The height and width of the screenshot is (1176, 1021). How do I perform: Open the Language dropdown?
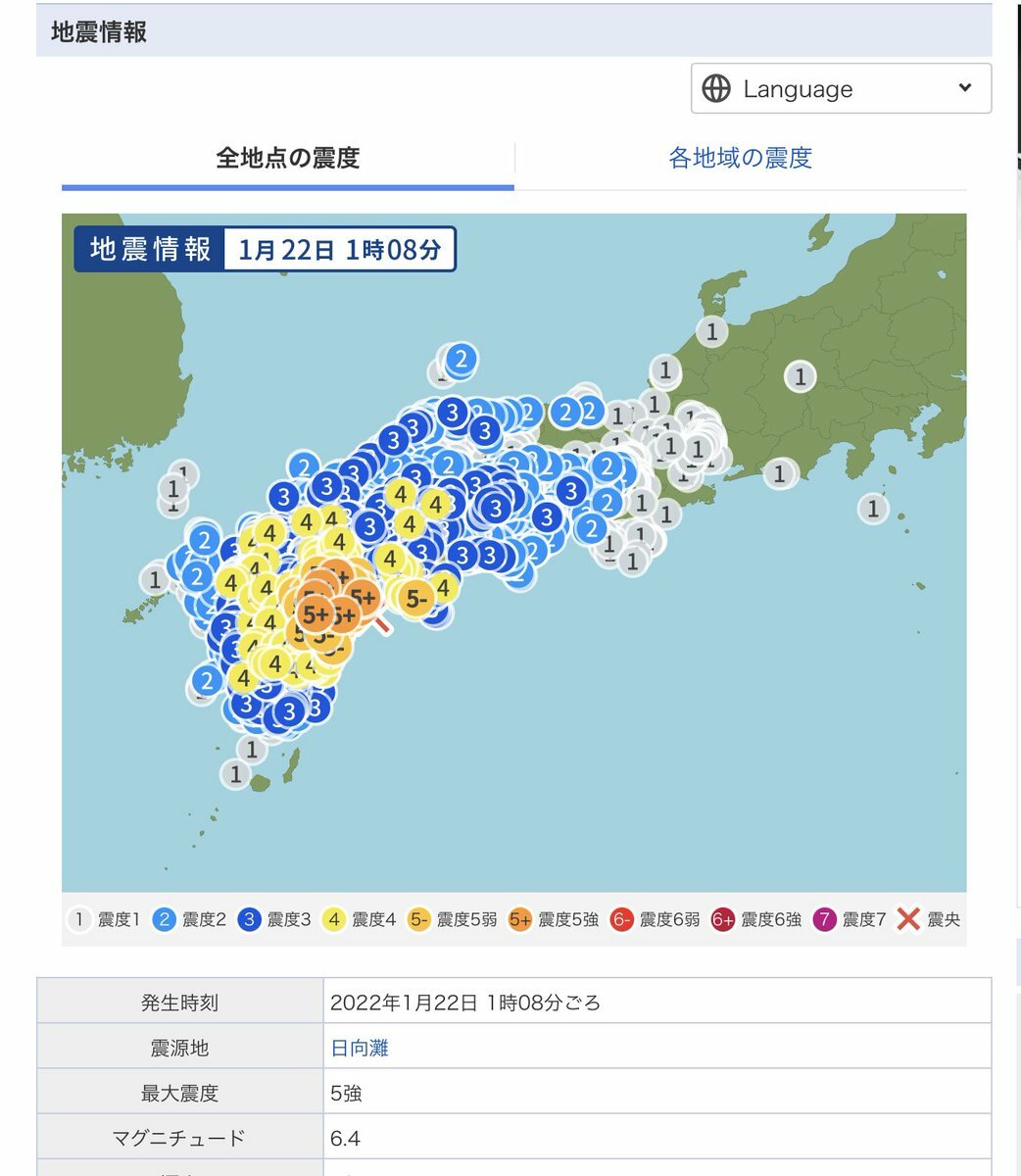(x=841, y=89)
